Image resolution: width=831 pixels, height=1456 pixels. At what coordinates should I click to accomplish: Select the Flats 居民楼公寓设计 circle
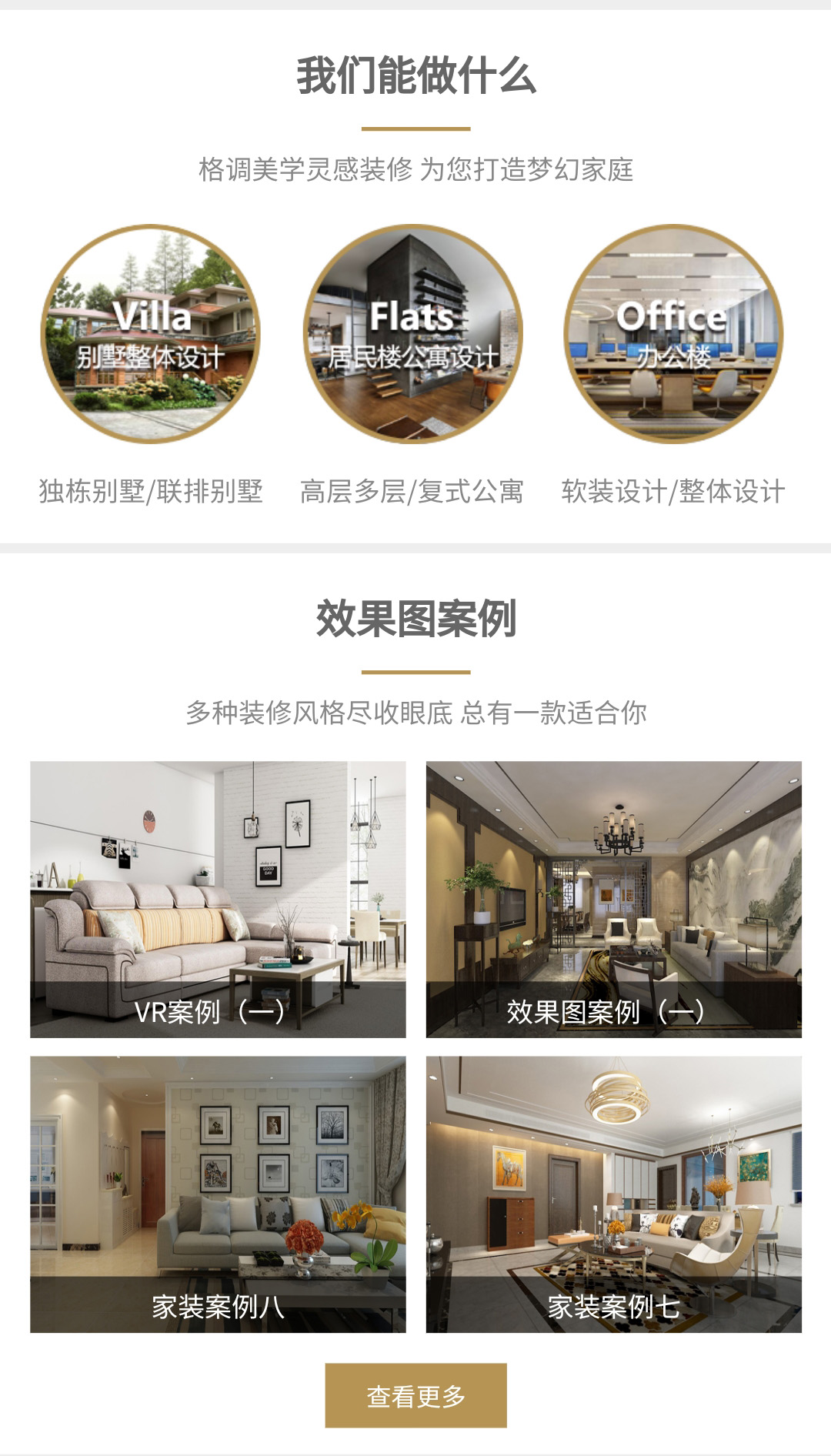coord(413,334)
